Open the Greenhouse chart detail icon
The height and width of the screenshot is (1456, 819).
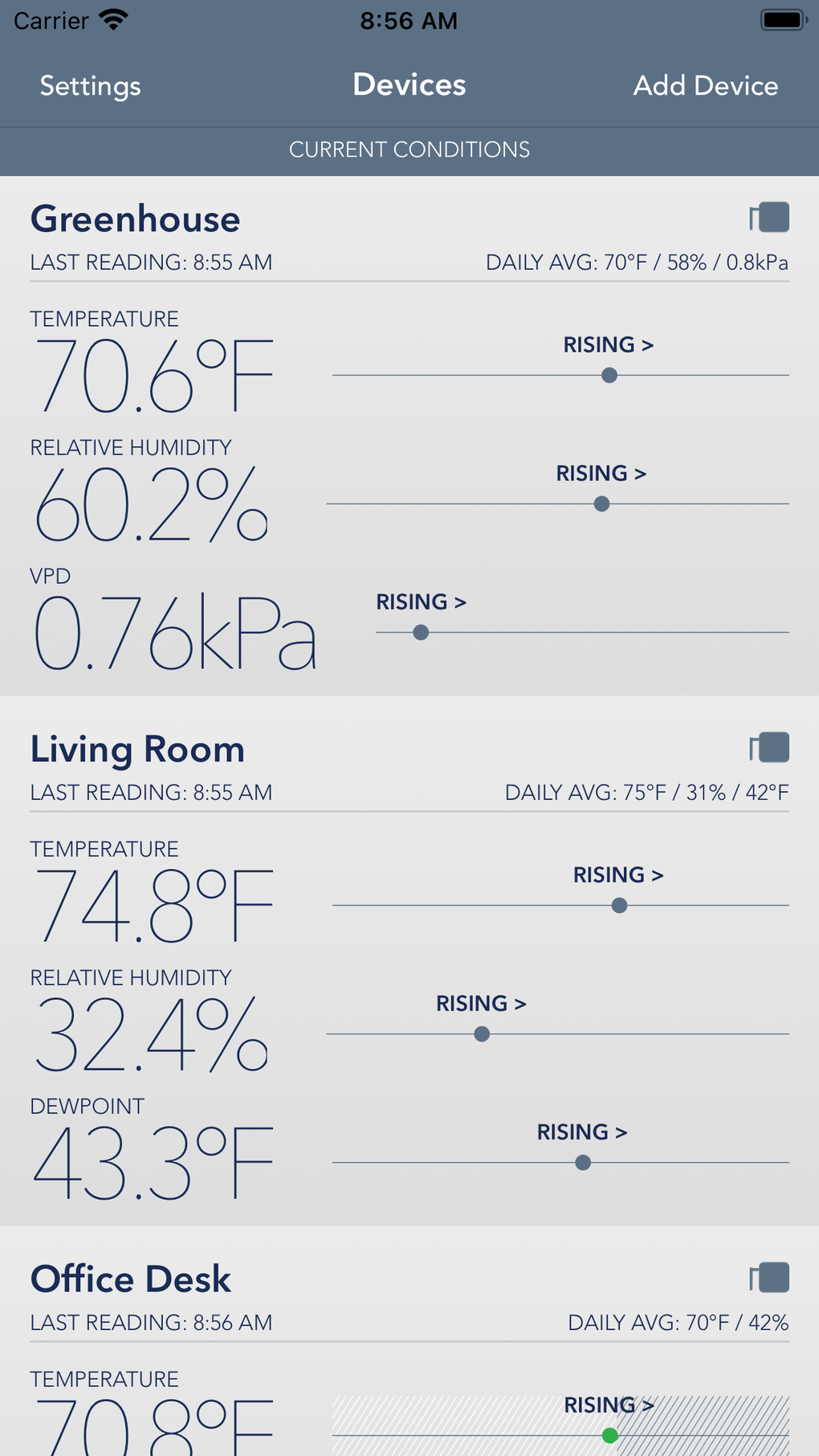[x=768, y=217]
